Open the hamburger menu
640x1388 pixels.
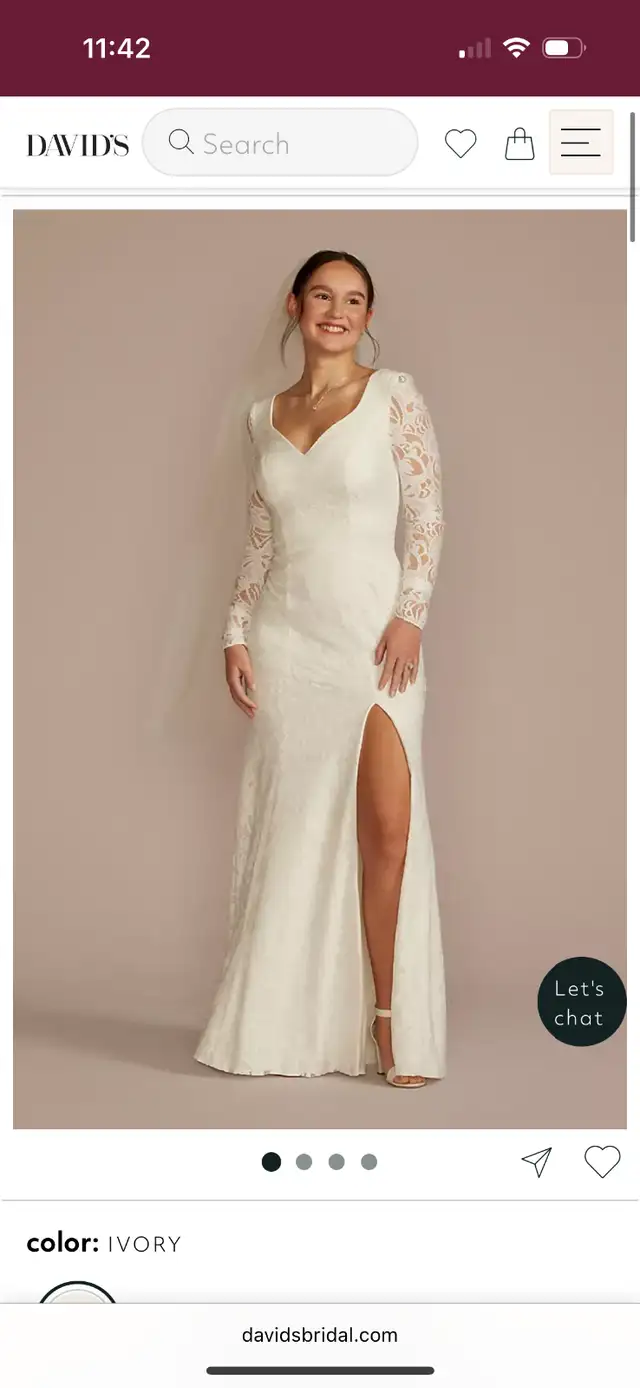pyautogui.click(x=581, y=143)
